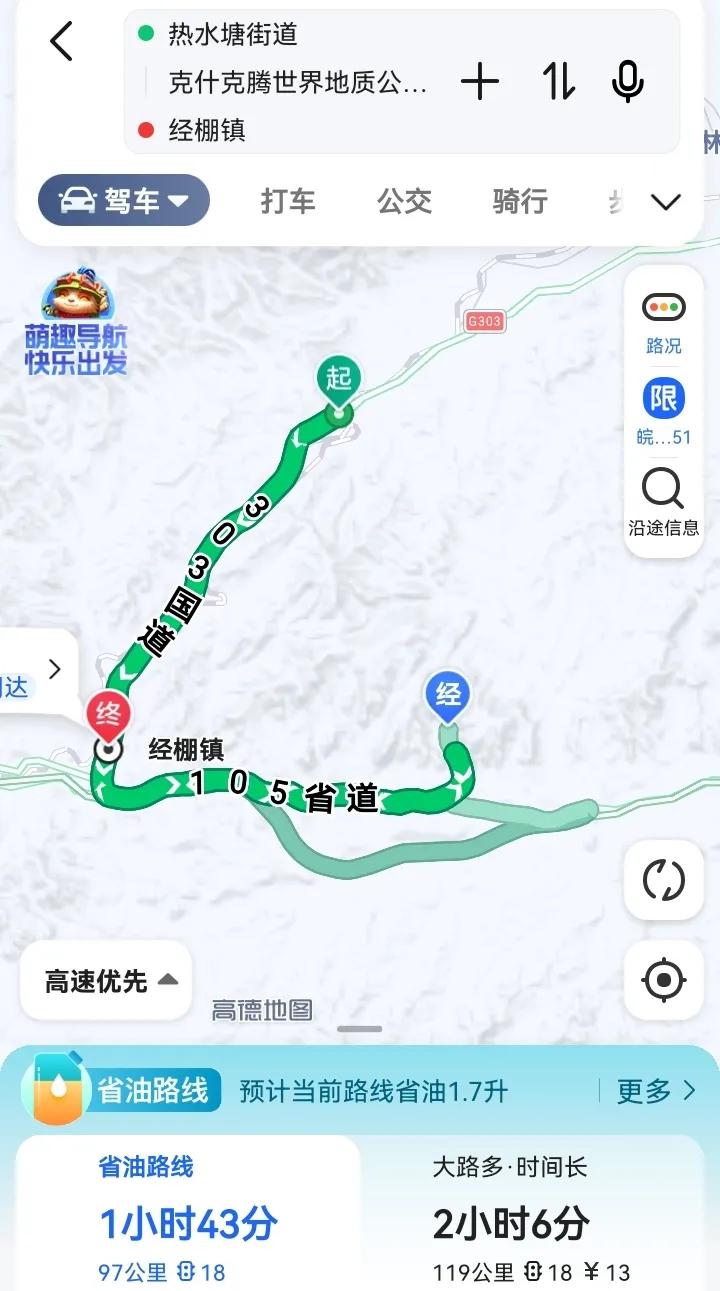The height and width of the screenshot is (1291, 720).
Task: Click the add waypoint plus icon
Action: click(481, 83)
